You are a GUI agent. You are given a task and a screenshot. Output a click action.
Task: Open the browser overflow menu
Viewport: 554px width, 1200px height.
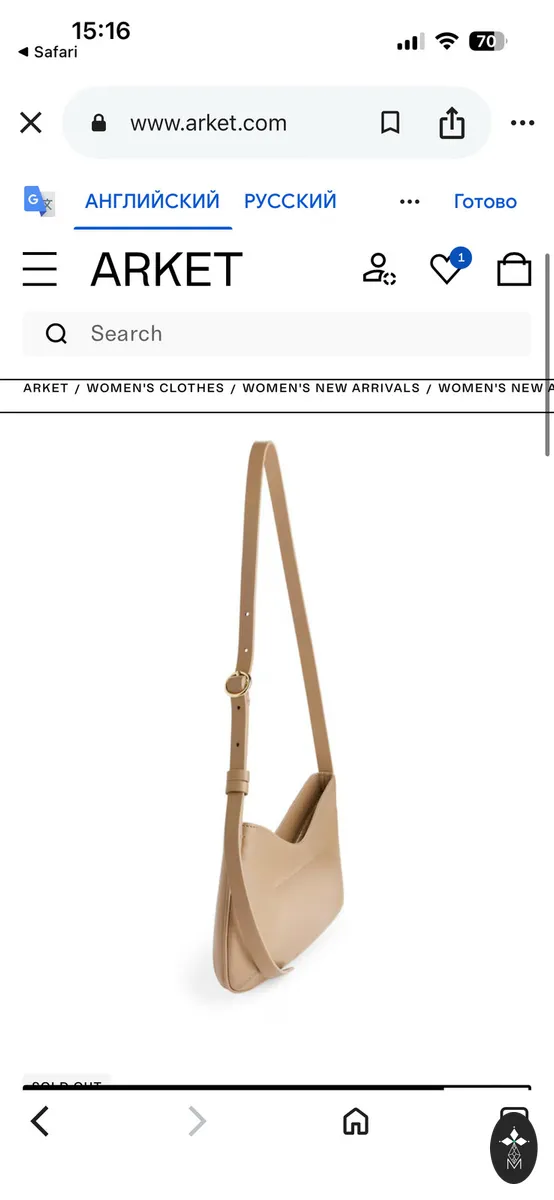[522, 123]
